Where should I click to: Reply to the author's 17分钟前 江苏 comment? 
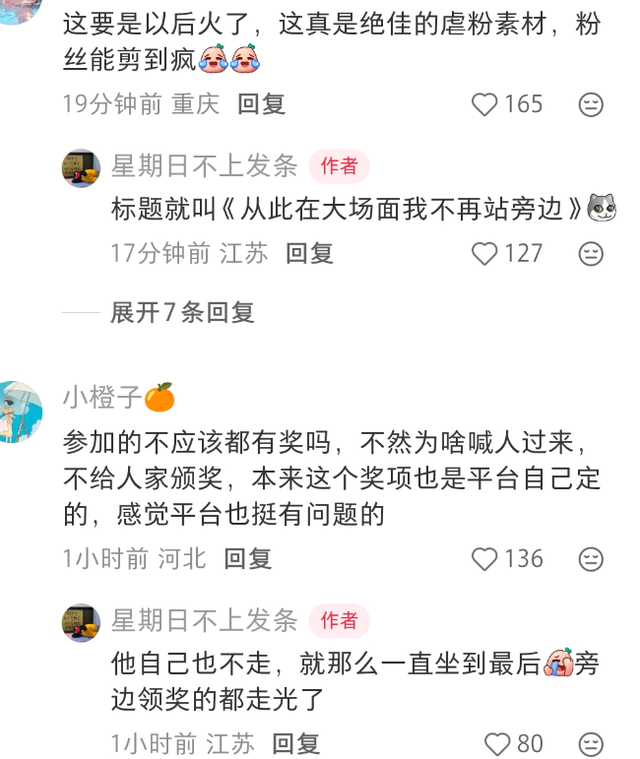pos(309,253)
